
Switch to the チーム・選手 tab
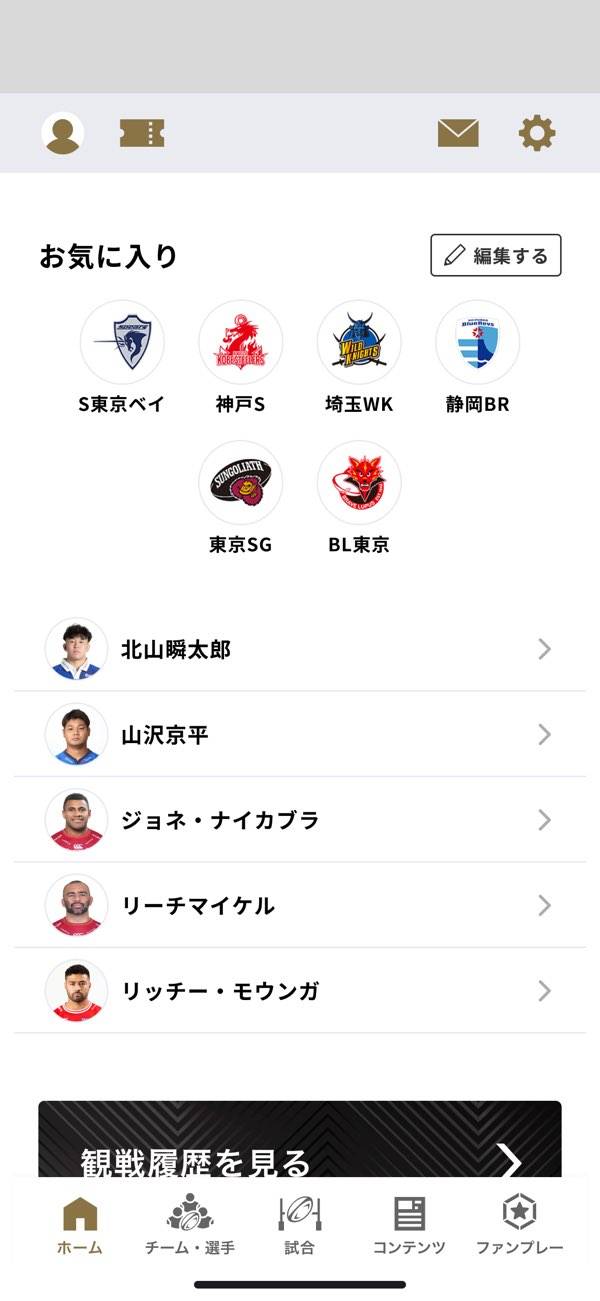(189, 1225)
